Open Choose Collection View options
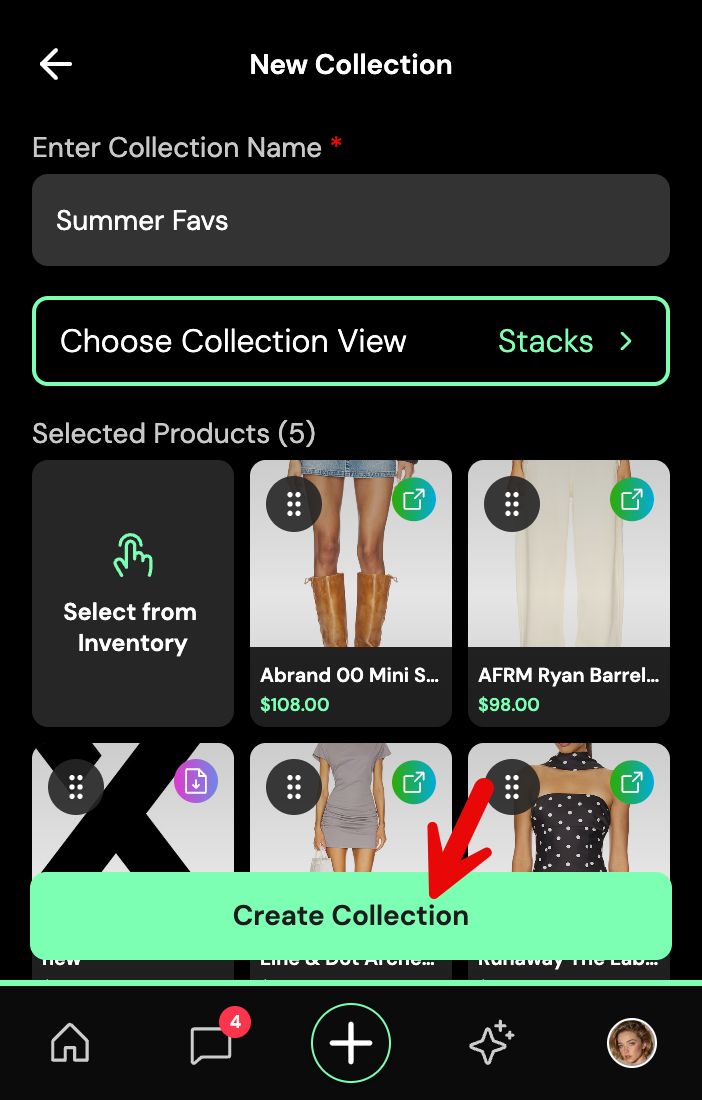The image size is (702, 1100). tap(350, 341)
